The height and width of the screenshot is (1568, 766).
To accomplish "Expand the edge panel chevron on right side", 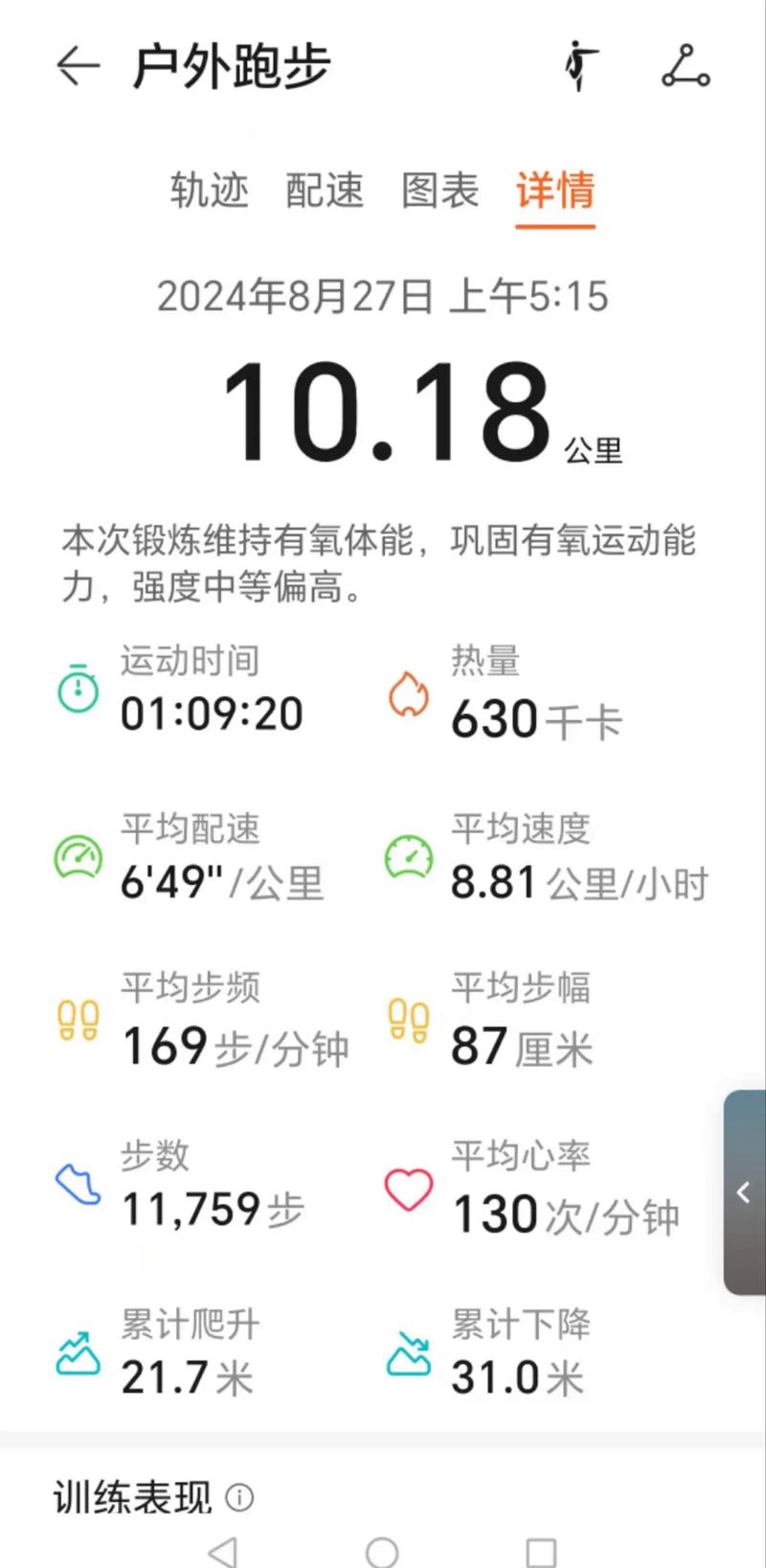I will pyautogui.click(x=744, y=1193).
